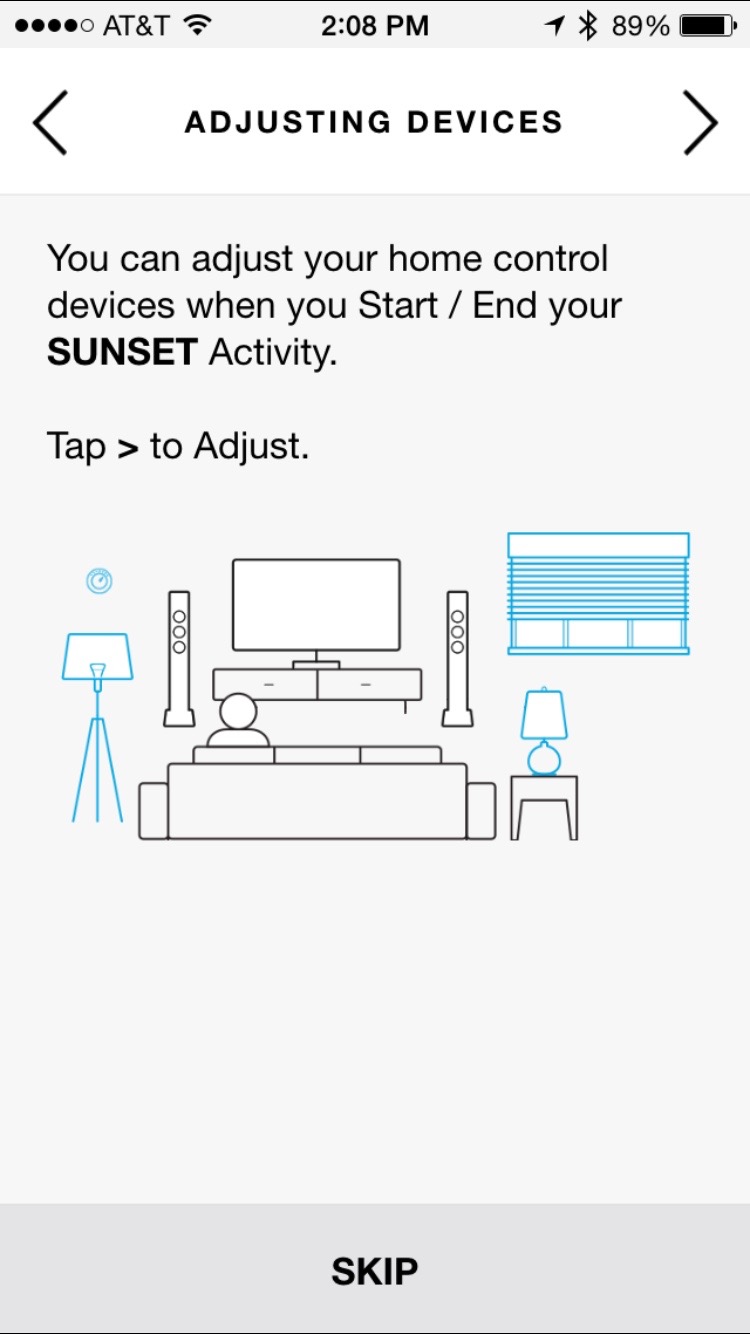Skip adjusting devices

coord(375,1270)
